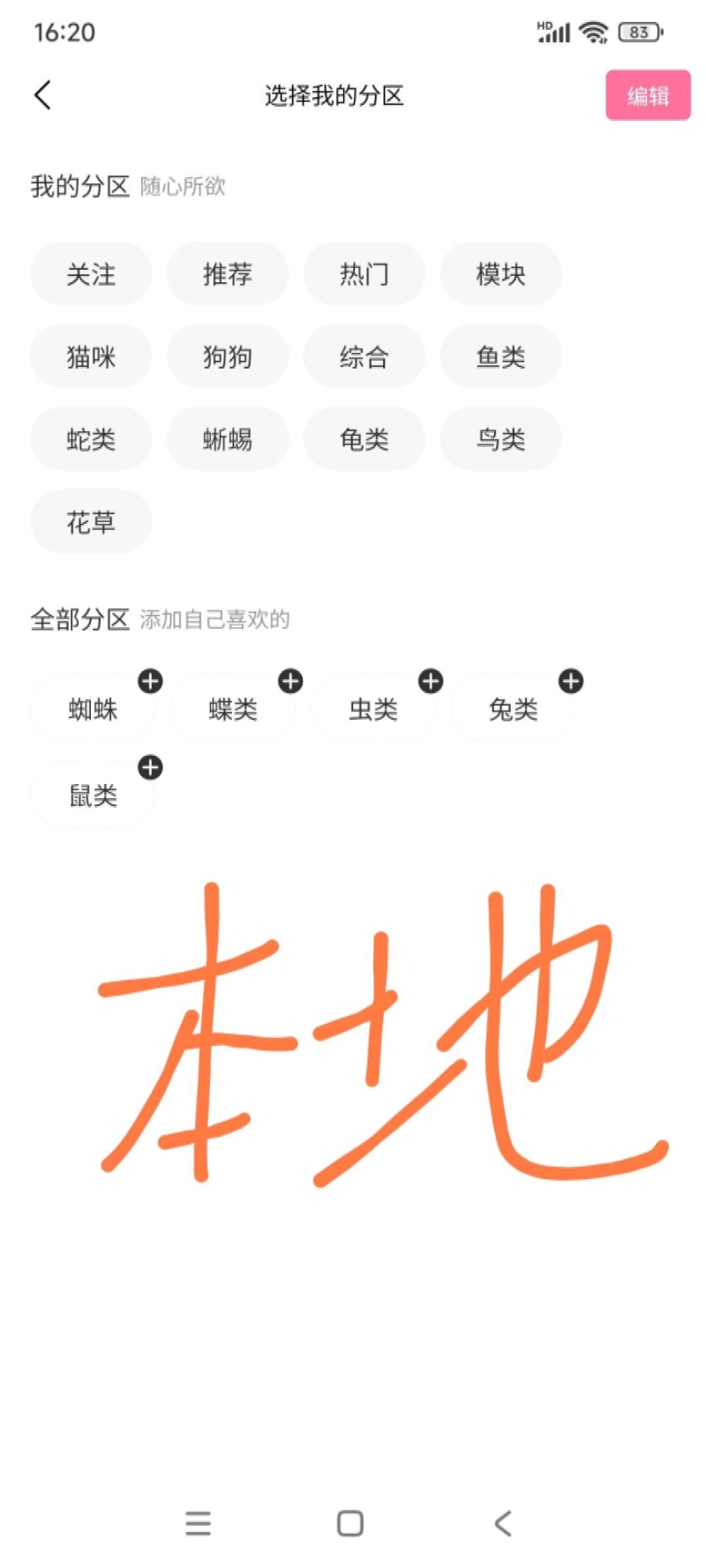This screenshot has height=1568, width=706.
Task: Open the 狗狗 section
Action: [228, 356]
